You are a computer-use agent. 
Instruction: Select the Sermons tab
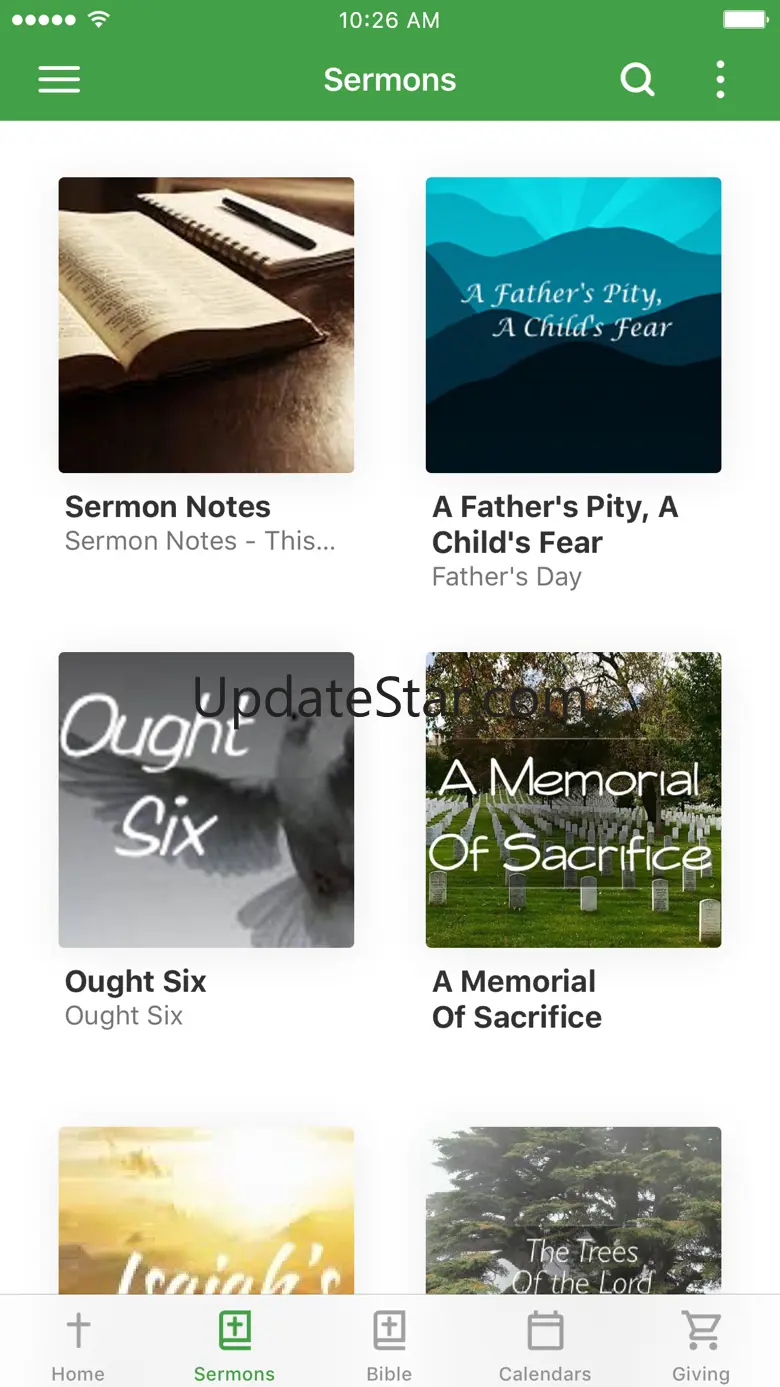pos(234,1345)
